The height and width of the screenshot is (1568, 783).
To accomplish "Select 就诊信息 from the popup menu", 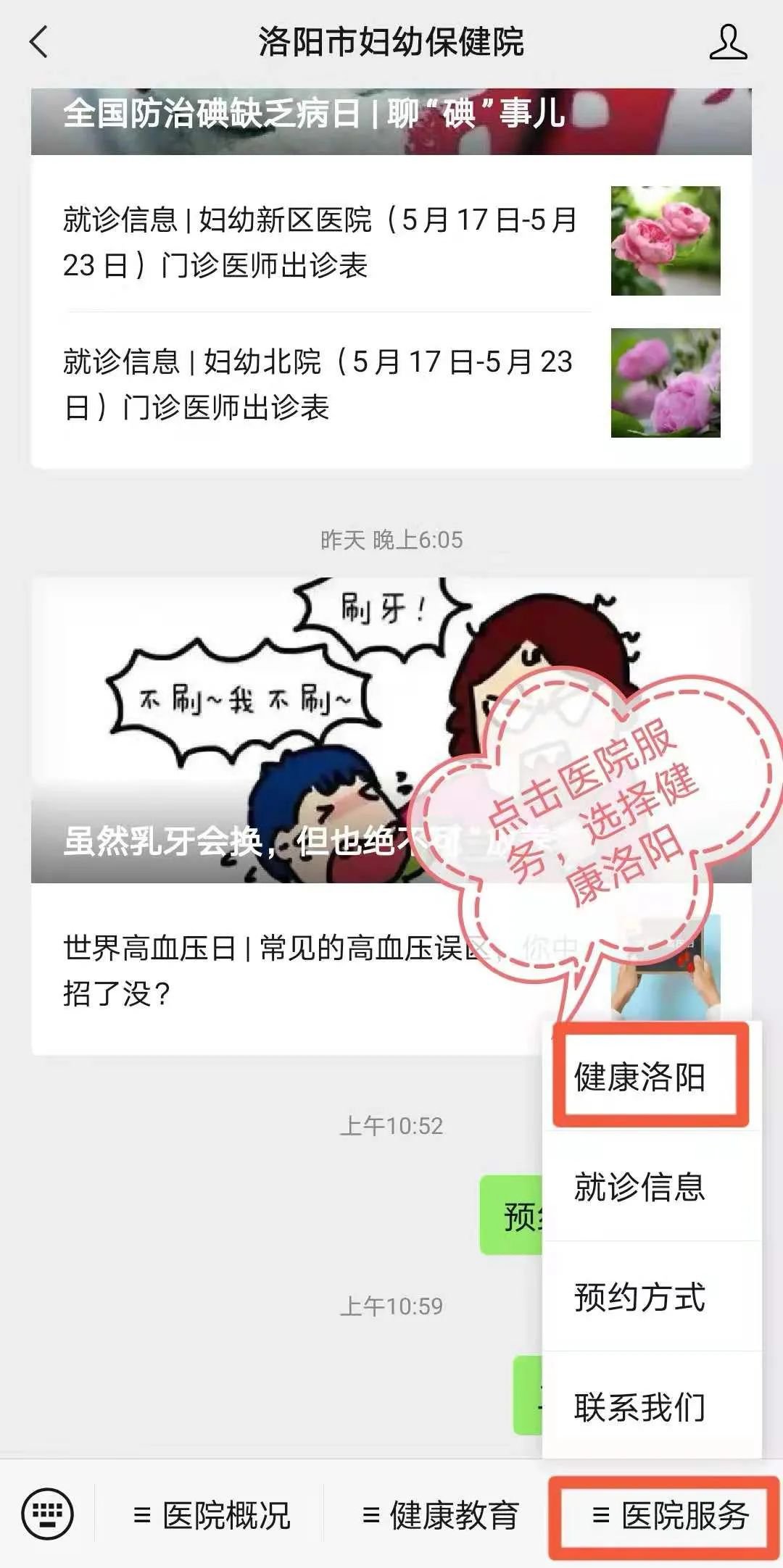I will pos(639,1187).
